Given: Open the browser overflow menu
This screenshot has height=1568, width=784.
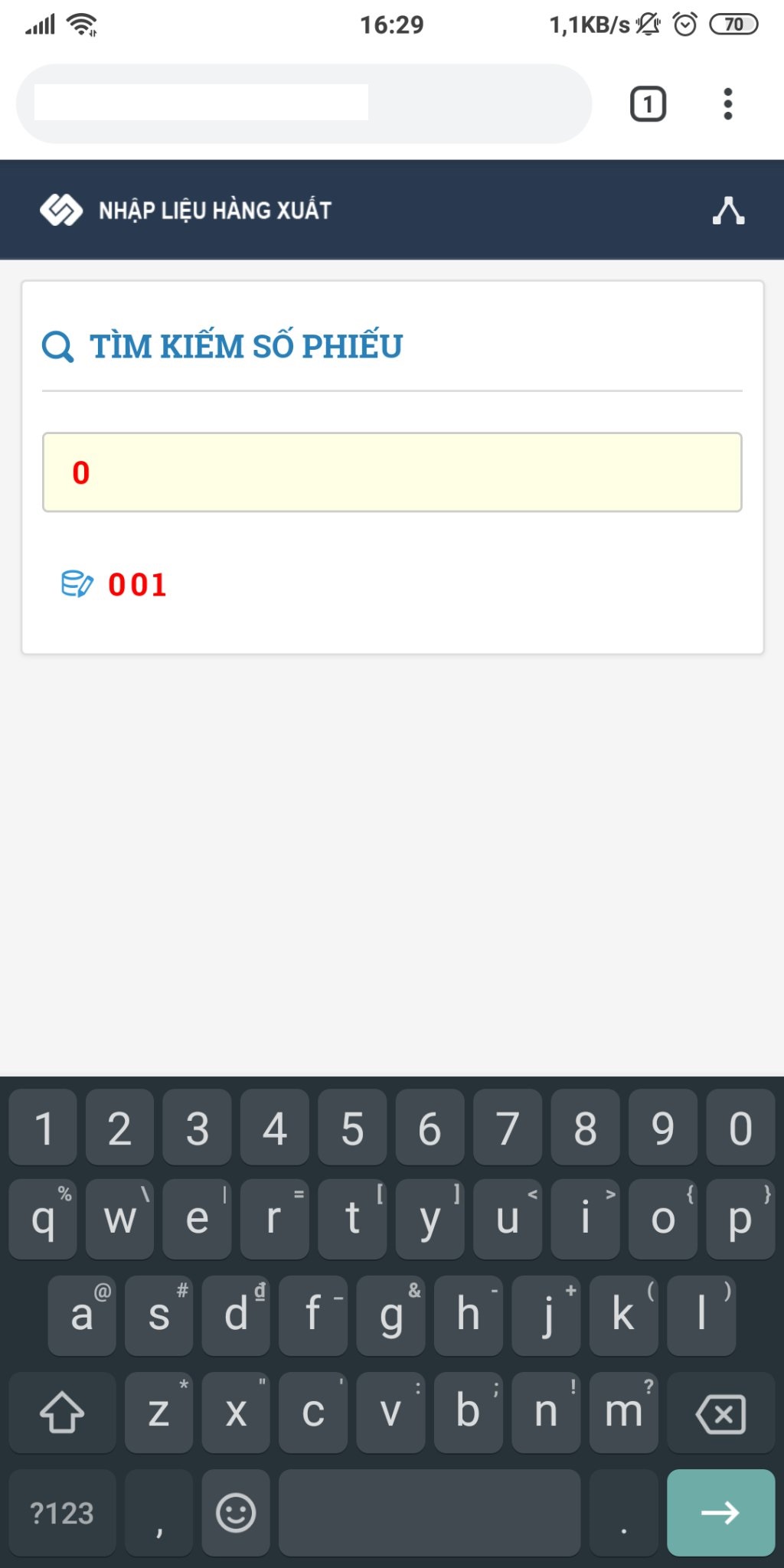Looking at the screenshot, I should 727,104.
